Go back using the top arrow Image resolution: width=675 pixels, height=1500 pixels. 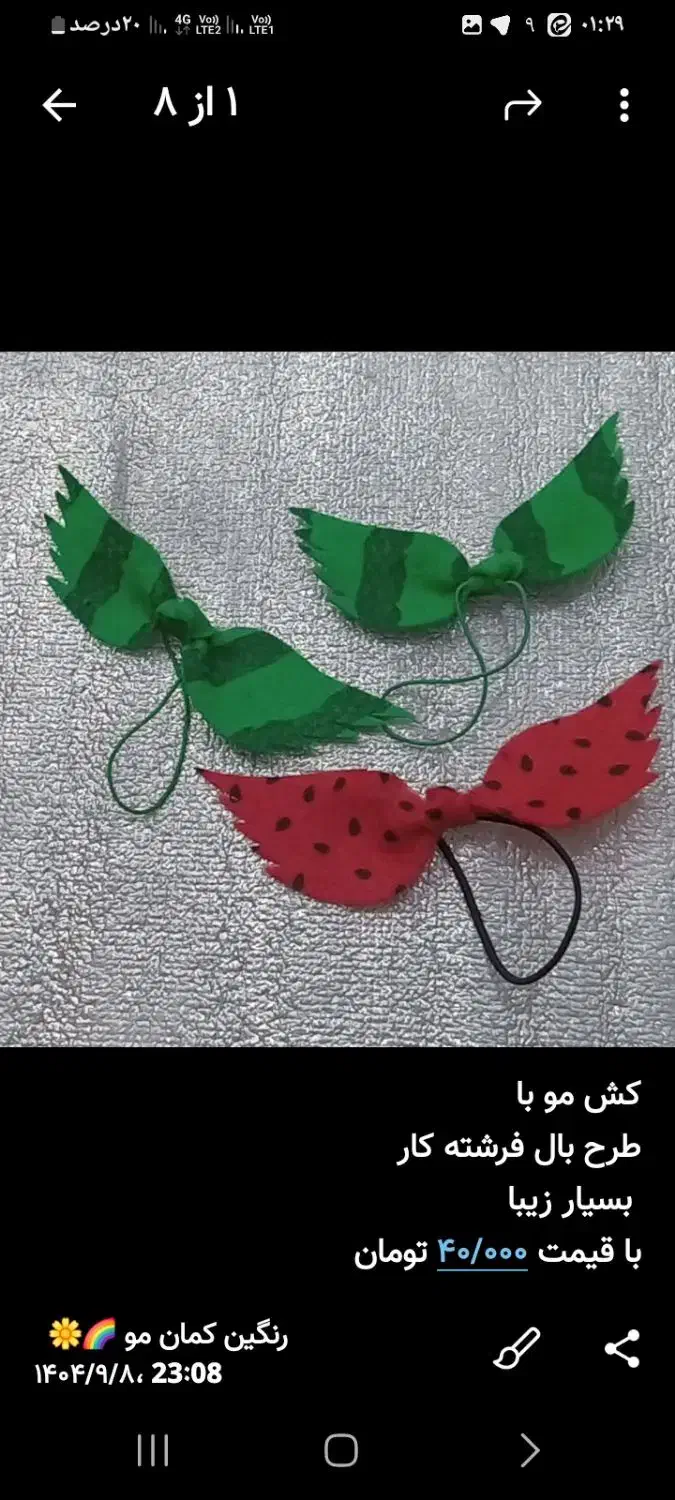[59, 105]
